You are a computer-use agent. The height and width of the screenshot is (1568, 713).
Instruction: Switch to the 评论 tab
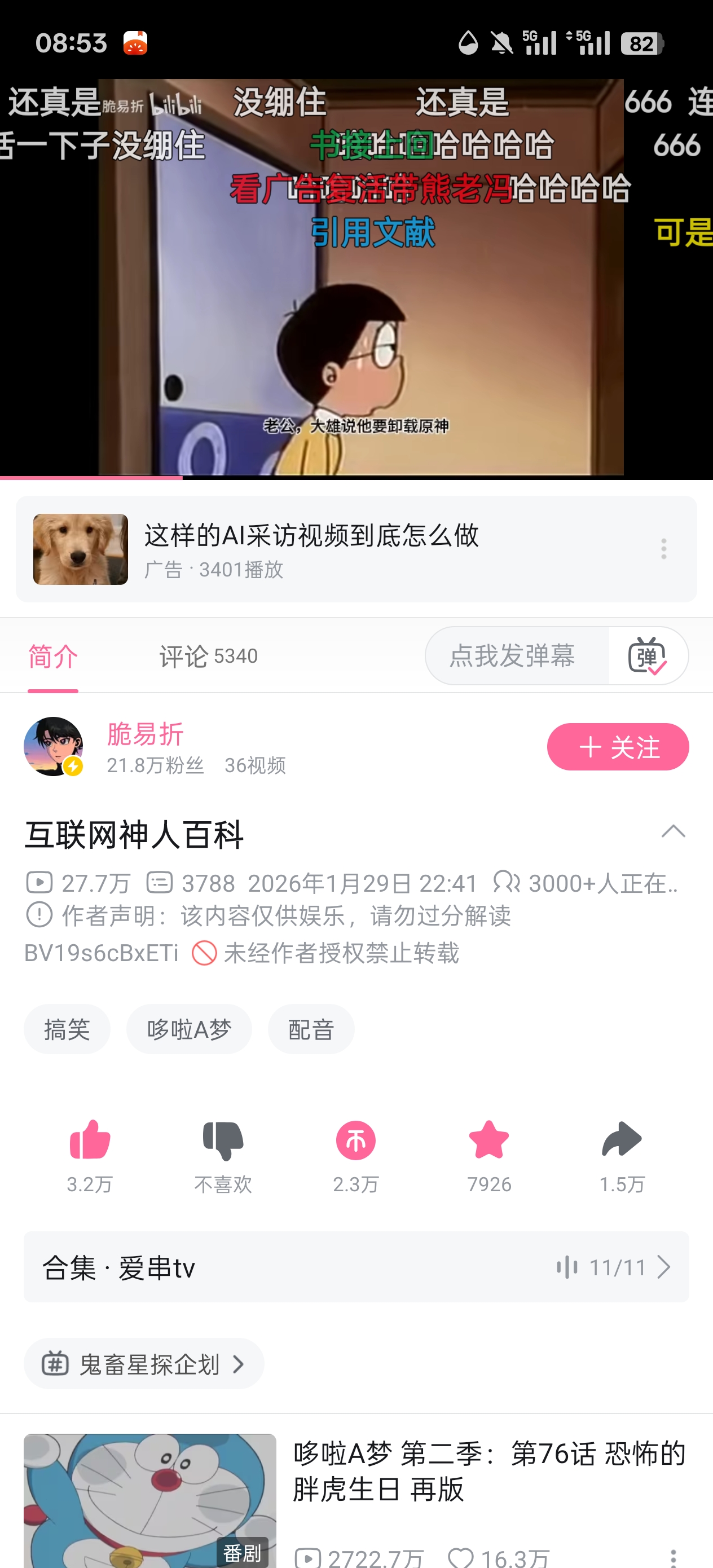pyautogui.click(x=208, y=656)
